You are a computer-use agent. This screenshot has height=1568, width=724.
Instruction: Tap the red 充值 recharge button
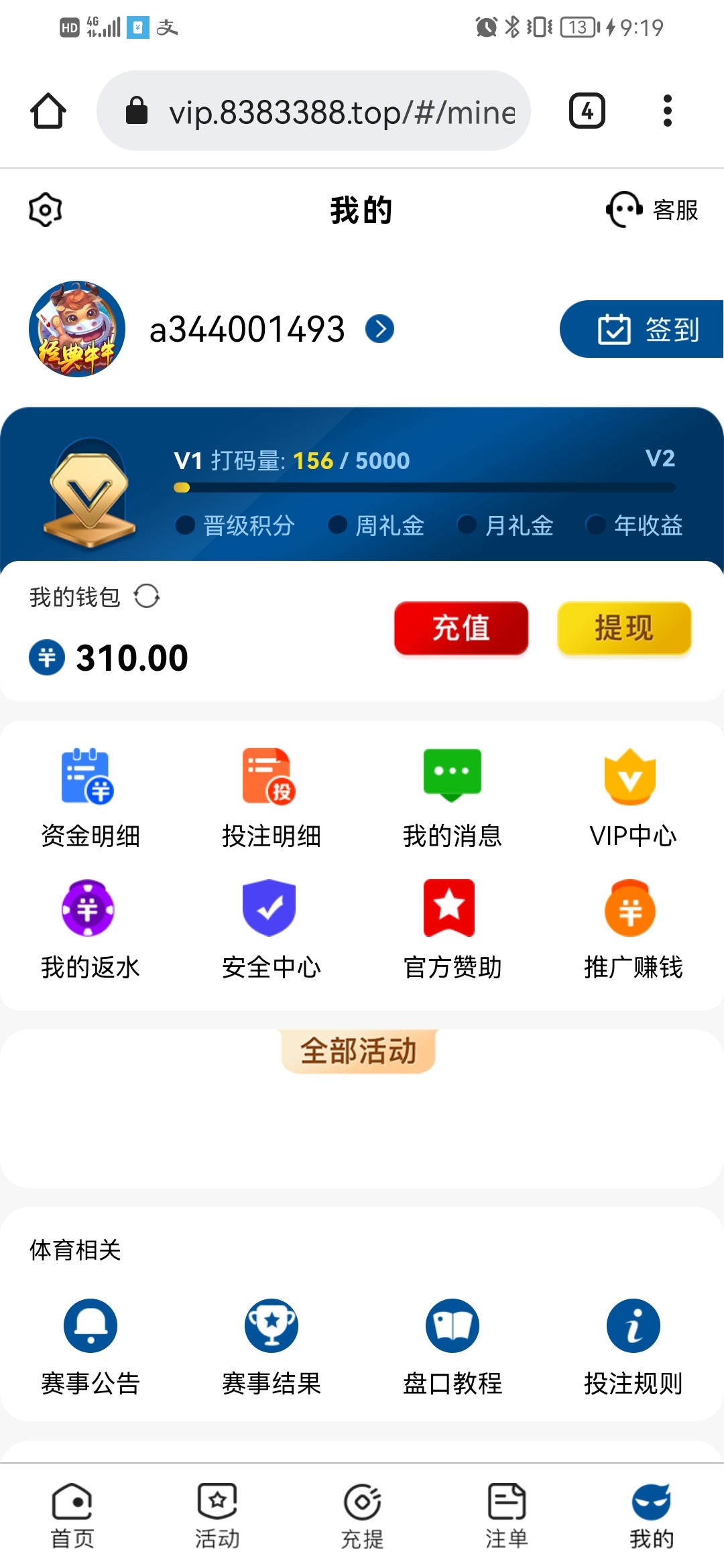tap(461, 628)
